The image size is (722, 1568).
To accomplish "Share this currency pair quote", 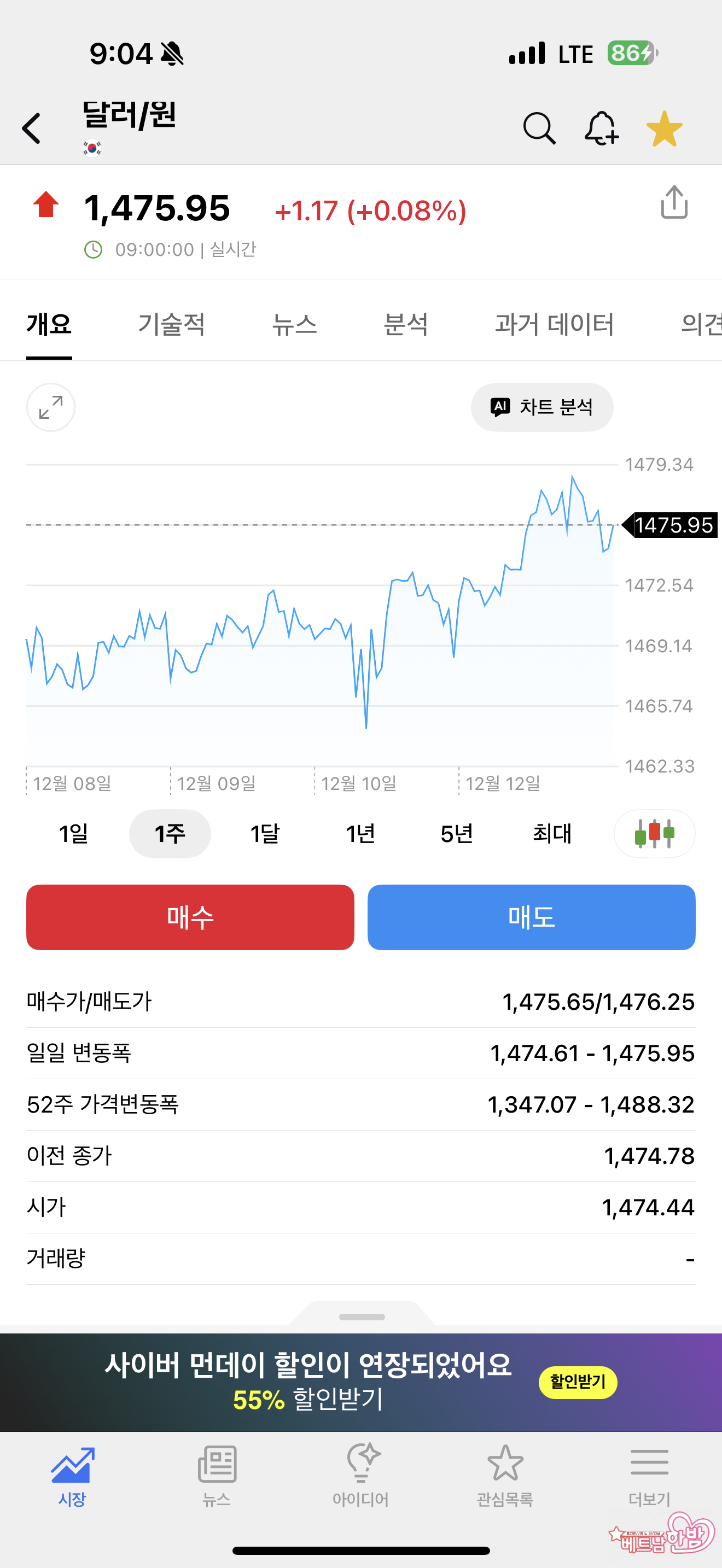I will tap(674, 203).
